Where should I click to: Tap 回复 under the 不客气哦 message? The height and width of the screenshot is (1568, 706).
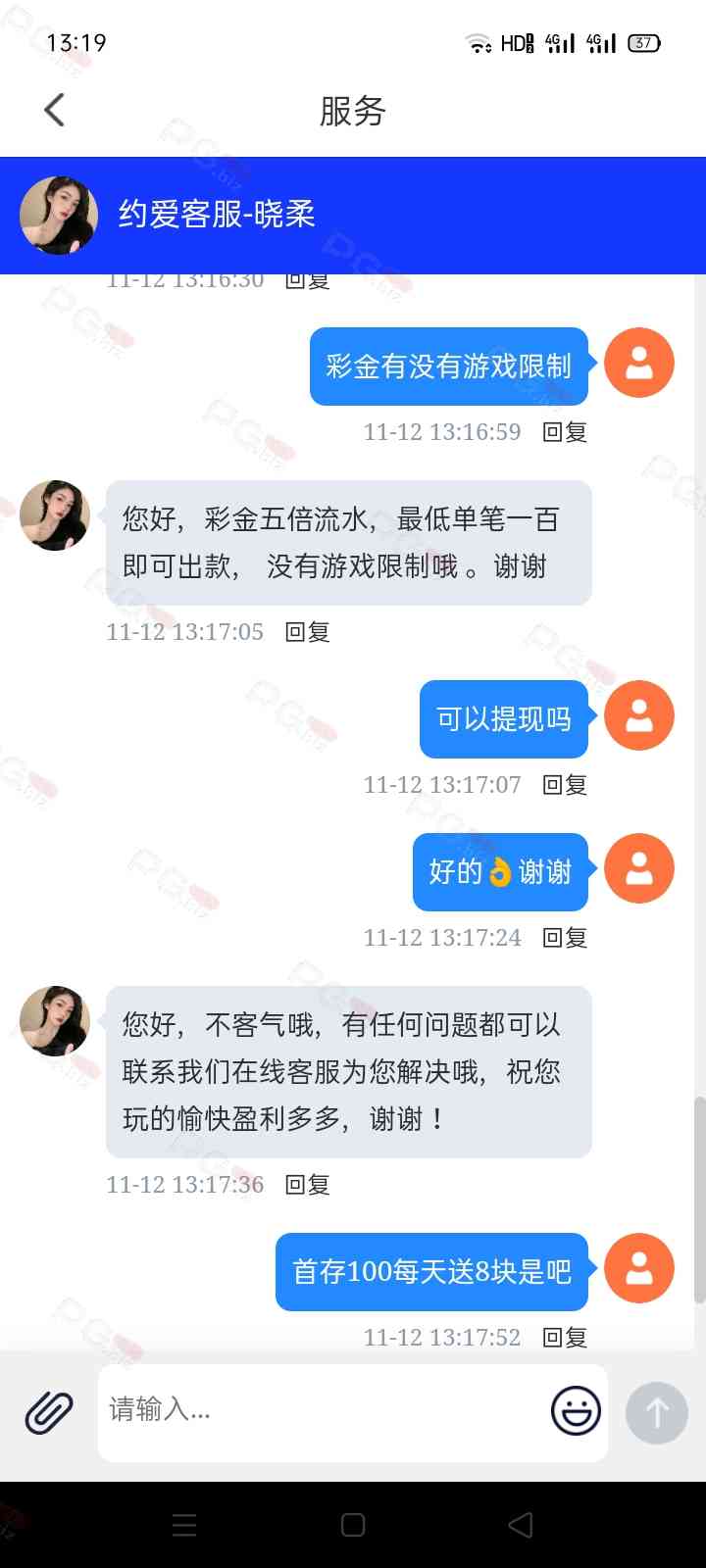point(307,1185)
